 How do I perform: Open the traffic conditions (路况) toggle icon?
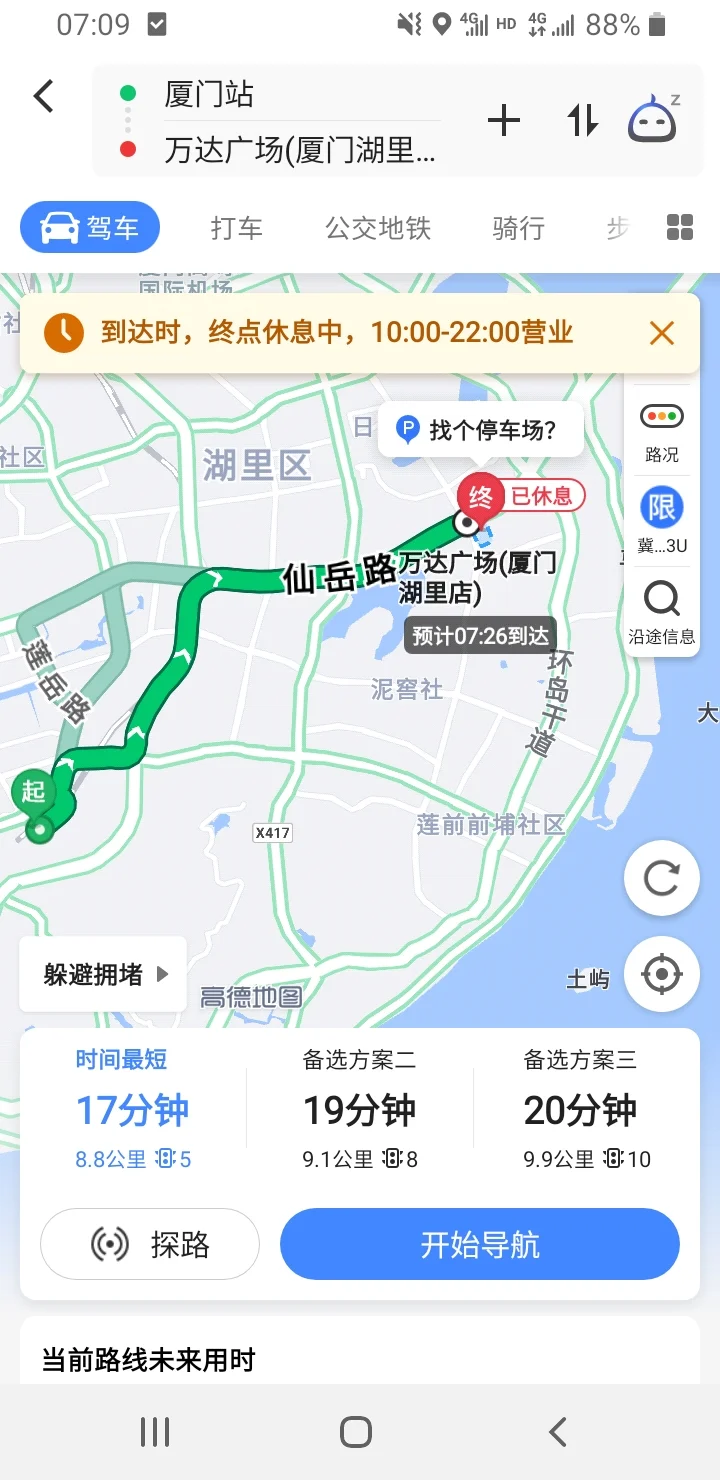click(661, 425)
